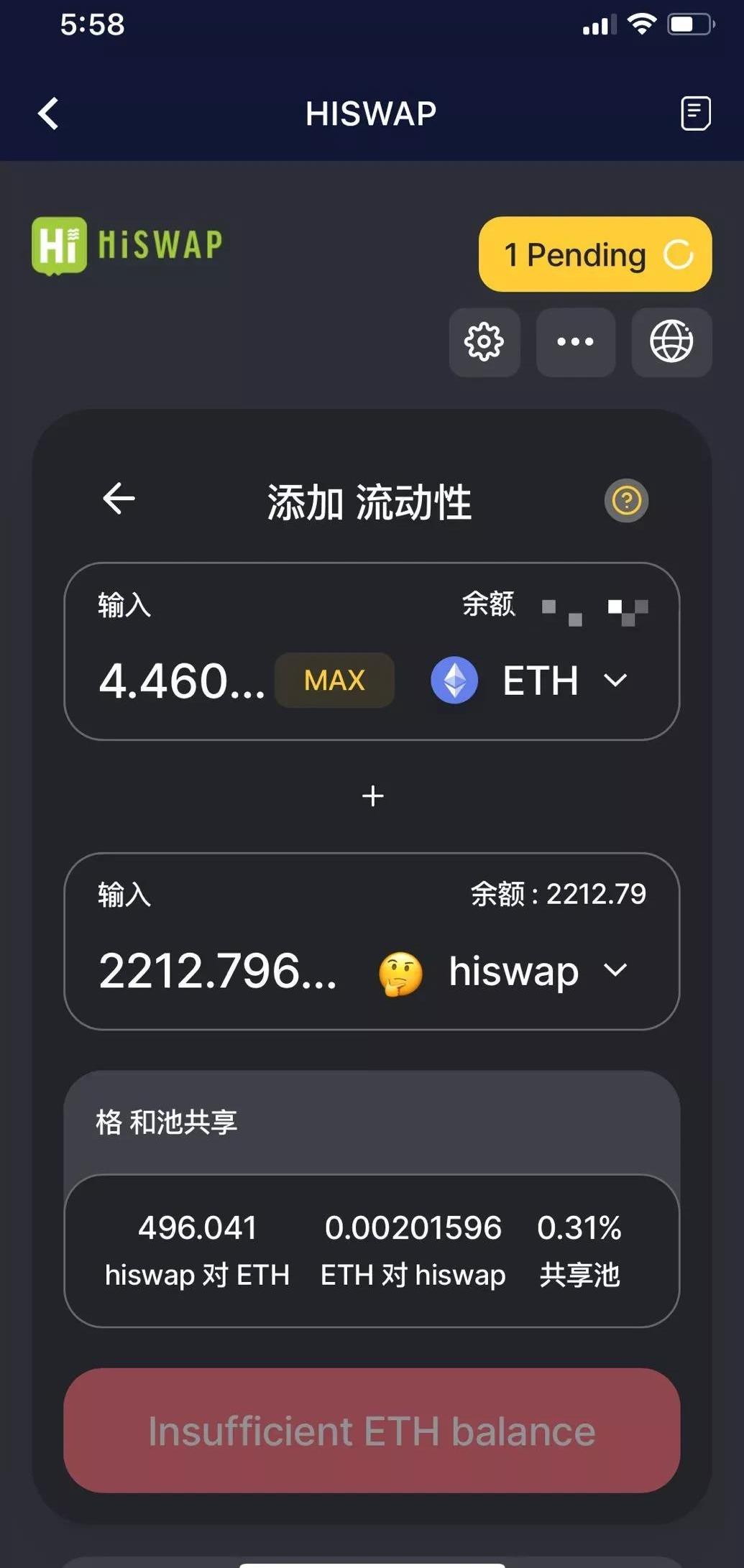The height and width of the screenshot is (1568, 744).
Task: Edit the hiswap amount field
Action: coord(217,971)
